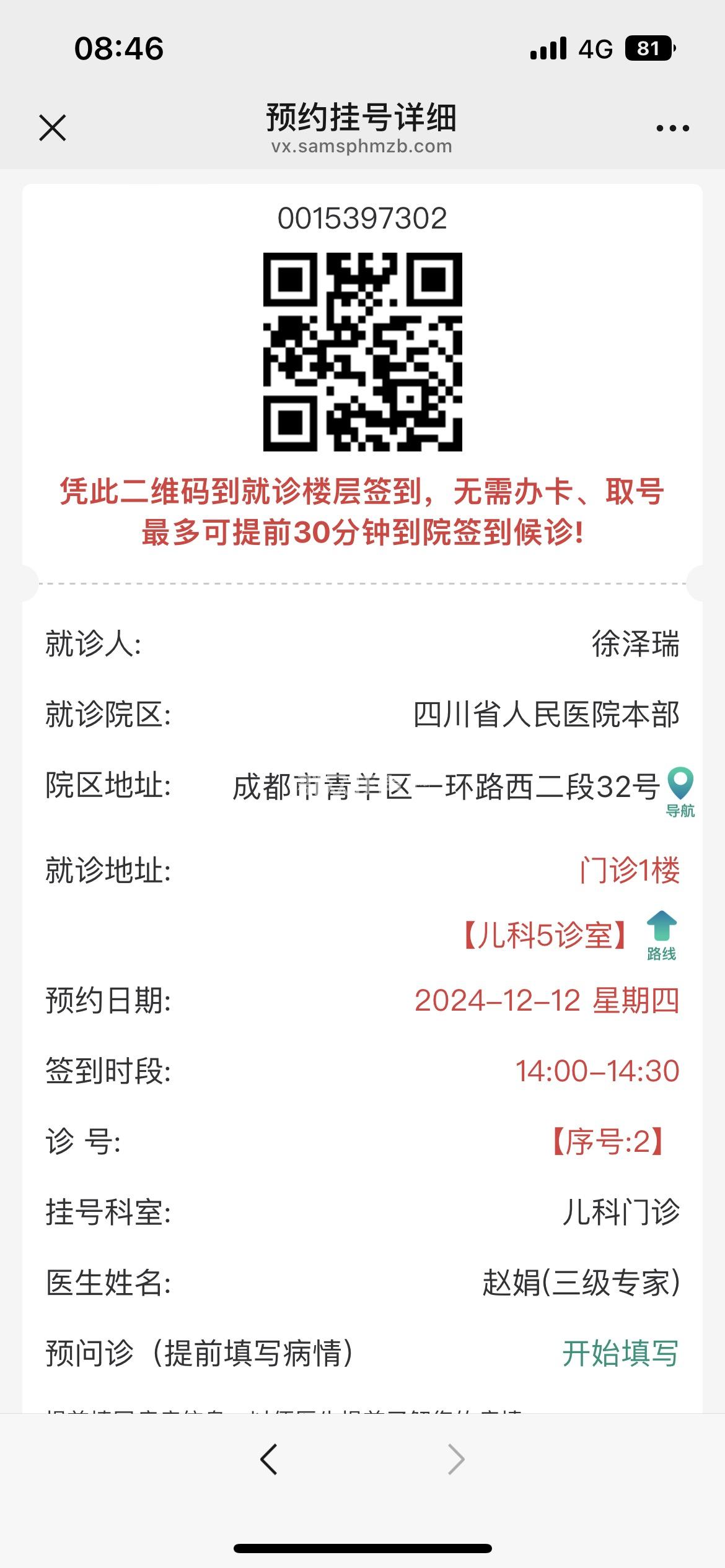This screenshot has width=725, height=1568.
Task: Close the appointment details page
Action: (x=53, y=128)
